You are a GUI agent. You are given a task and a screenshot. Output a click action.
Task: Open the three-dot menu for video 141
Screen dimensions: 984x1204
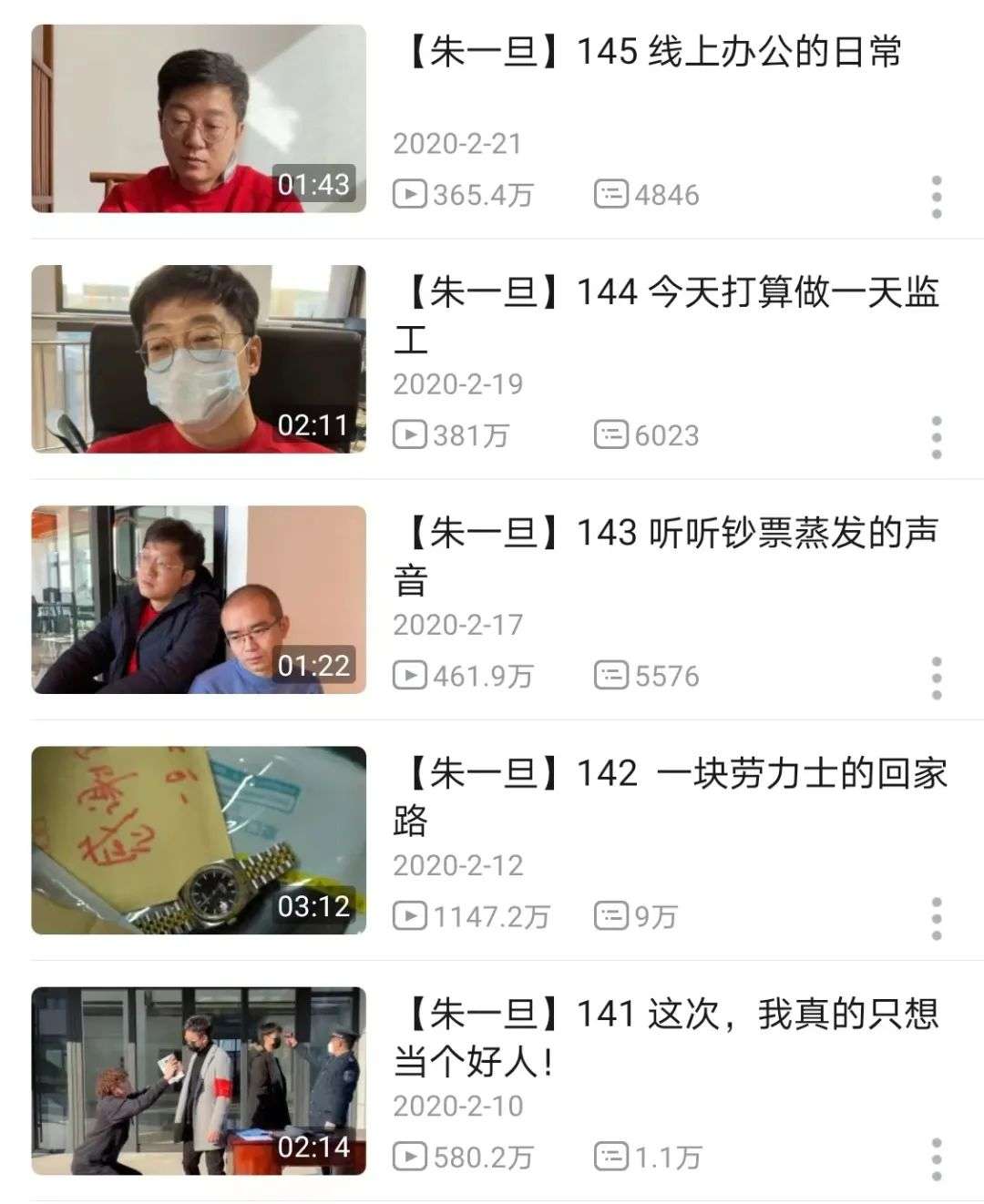pyautogui.click(x=936, y=1158)
